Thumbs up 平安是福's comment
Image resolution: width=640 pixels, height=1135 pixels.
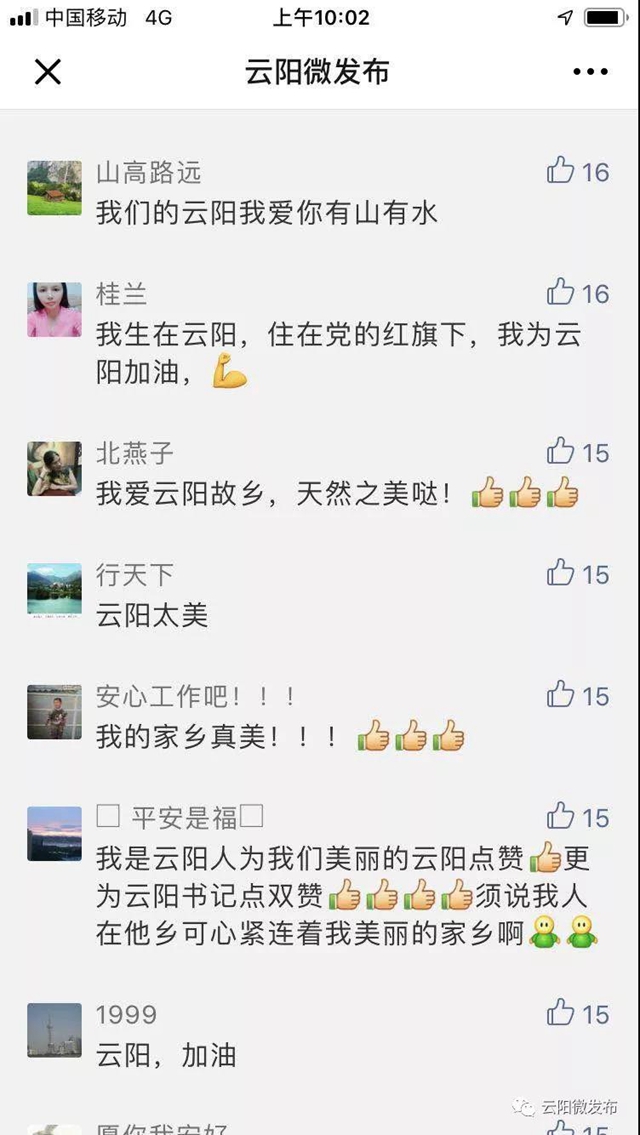(561, 817)
